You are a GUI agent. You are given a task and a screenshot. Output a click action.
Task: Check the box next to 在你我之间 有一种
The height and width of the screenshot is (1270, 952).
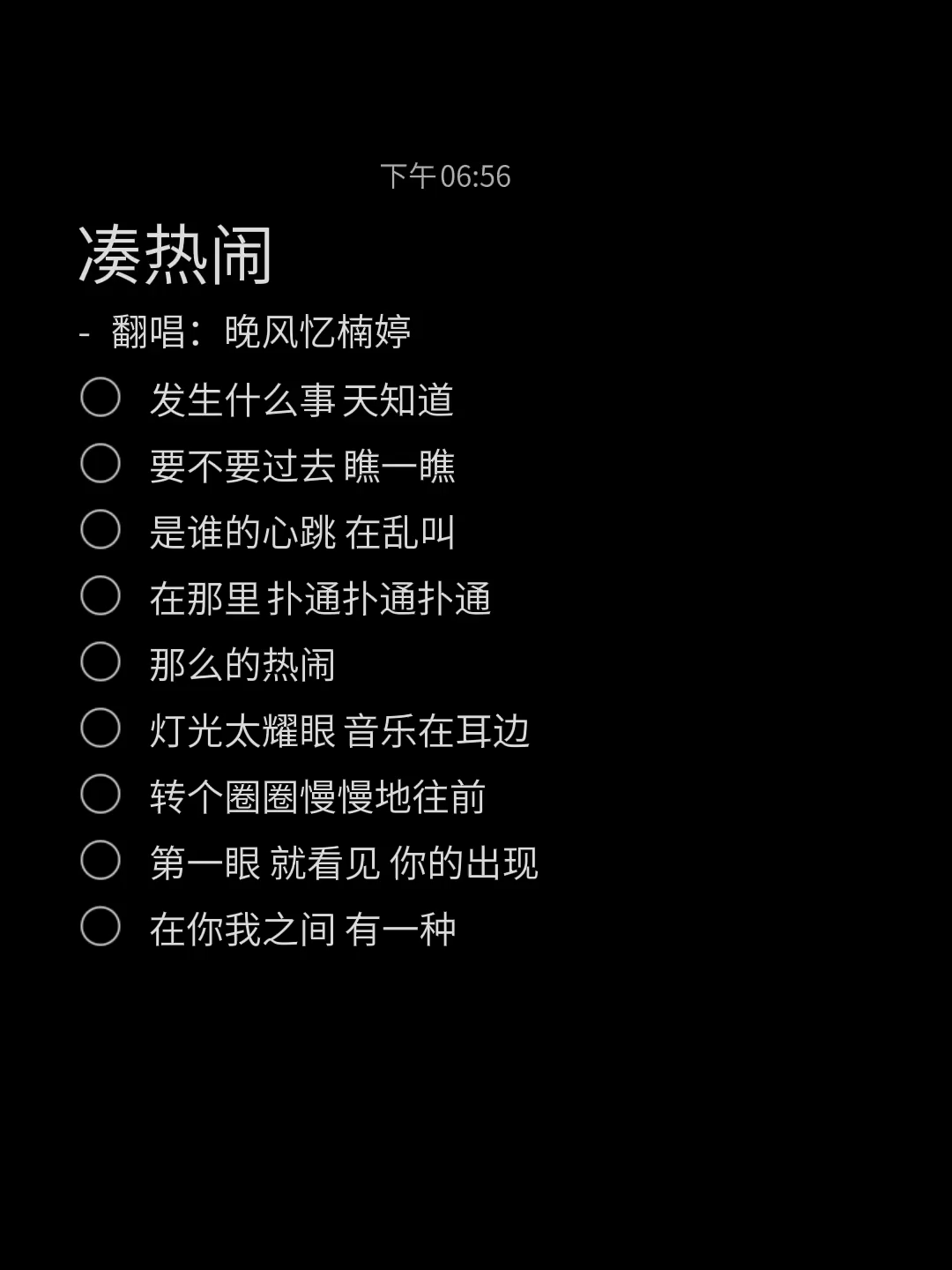tap(100, 927)
